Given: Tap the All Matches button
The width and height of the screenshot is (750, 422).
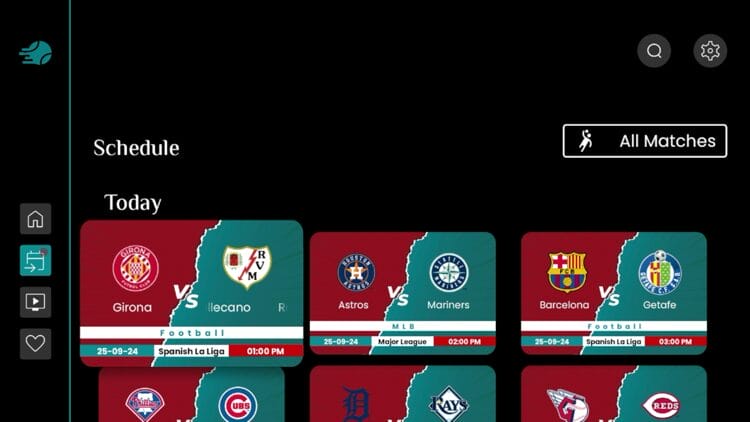Looking at the screenshot, I should pos(645,141).
